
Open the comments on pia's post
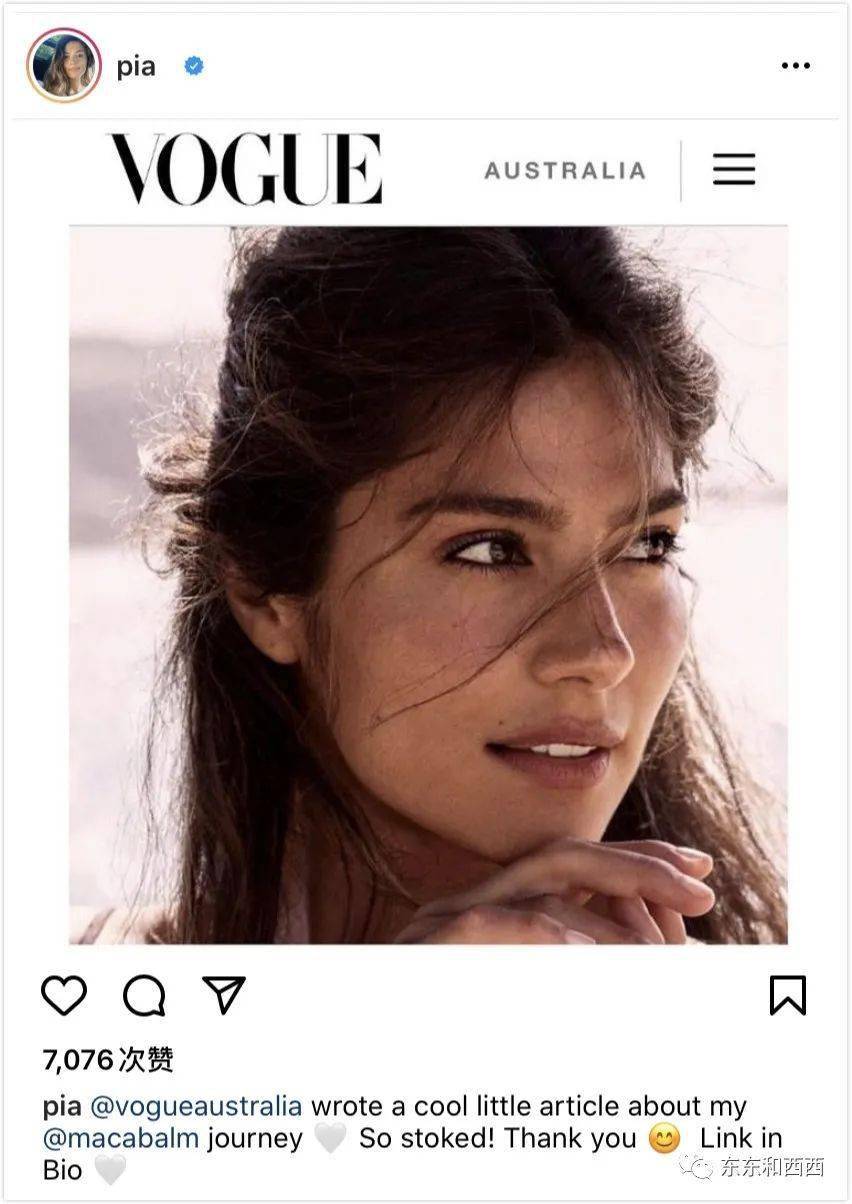coord(144,996)
